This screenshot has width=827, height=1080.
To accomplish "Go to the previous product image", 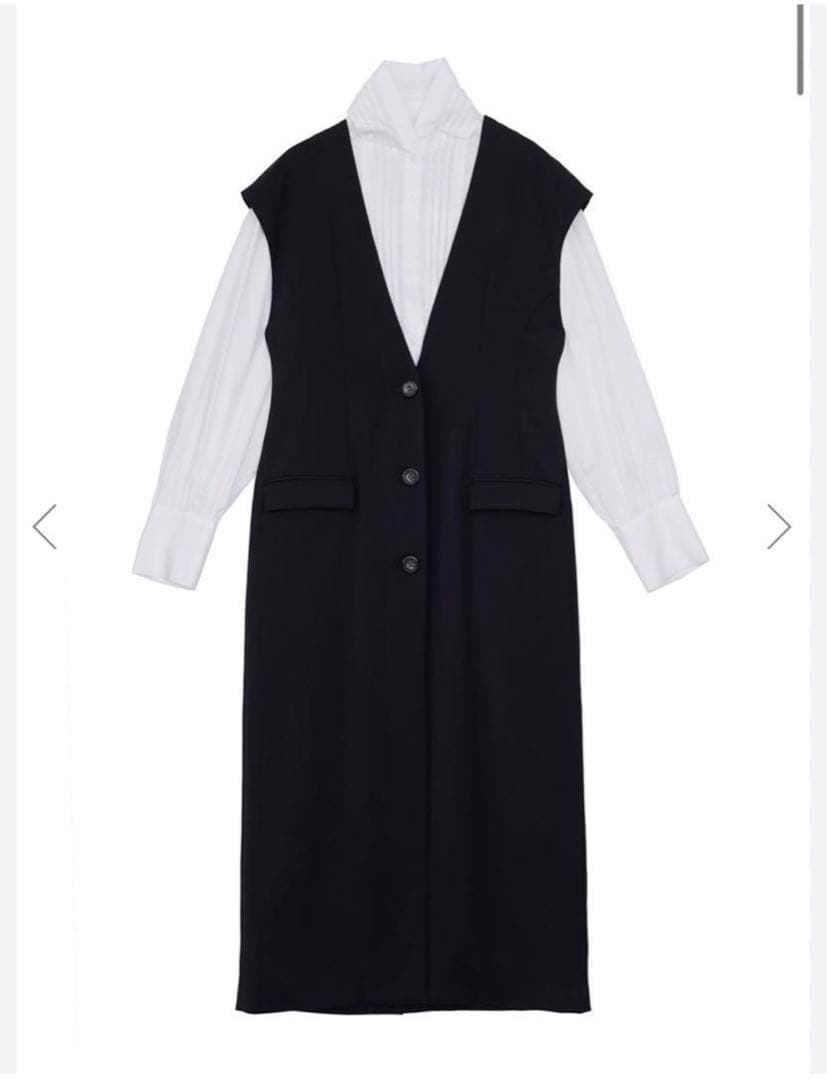I will [x=45, y=527].
